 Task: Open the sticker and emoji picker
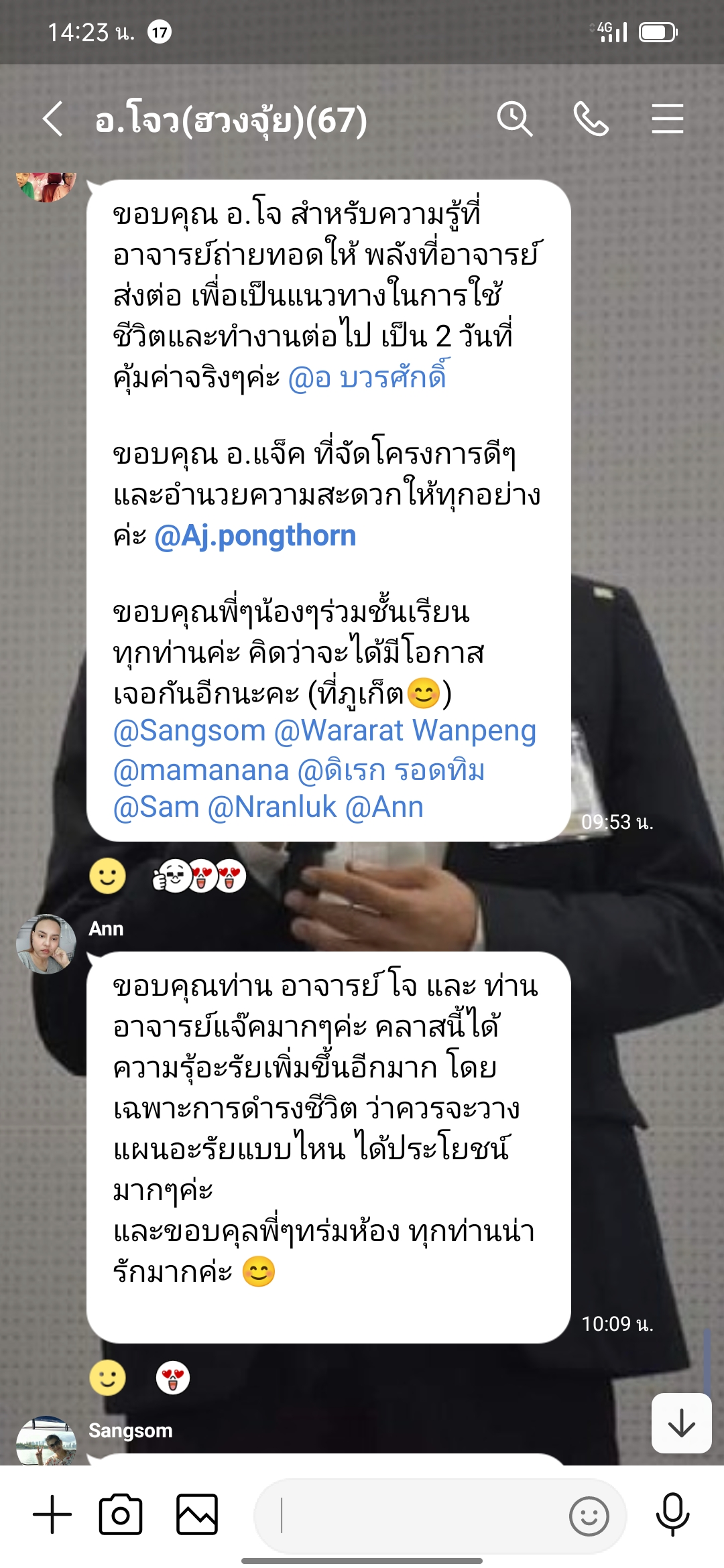coord(589,1516)
